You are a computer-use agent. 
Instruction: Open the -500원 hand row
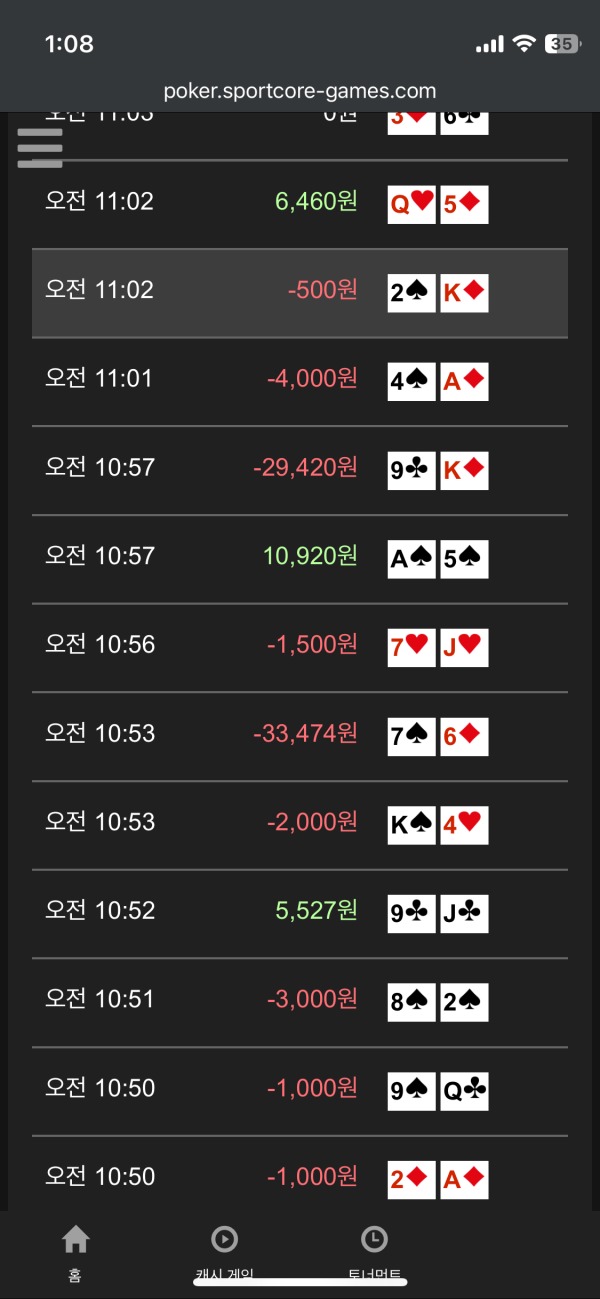(300, 292)
